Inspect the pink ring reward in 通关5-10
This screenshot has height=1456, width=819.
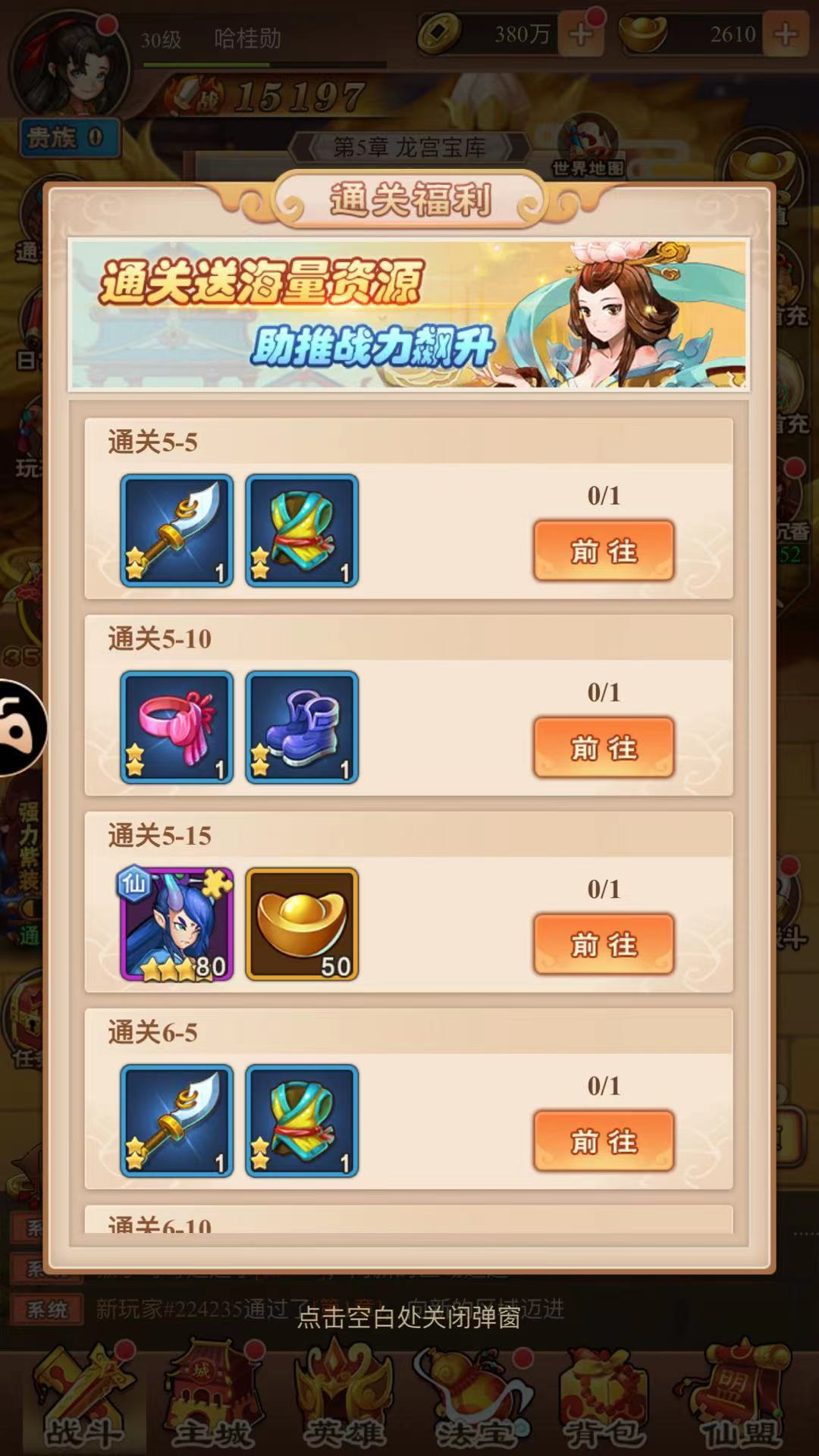pos(177,727)
